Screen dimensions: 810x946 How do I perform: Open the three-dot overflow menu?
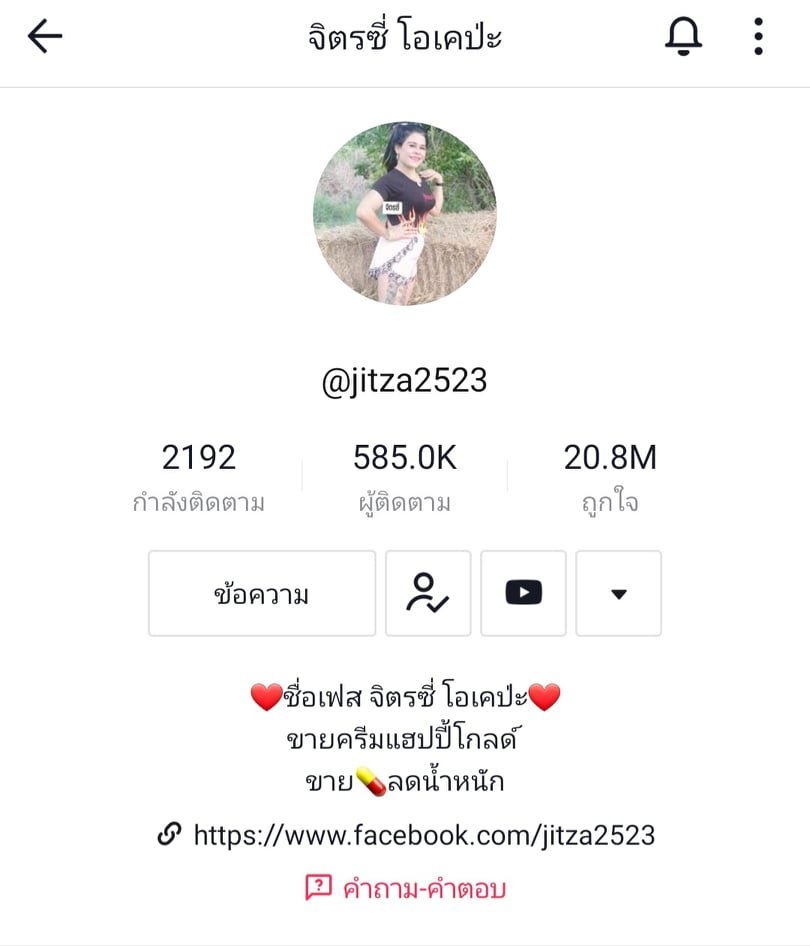759,37
